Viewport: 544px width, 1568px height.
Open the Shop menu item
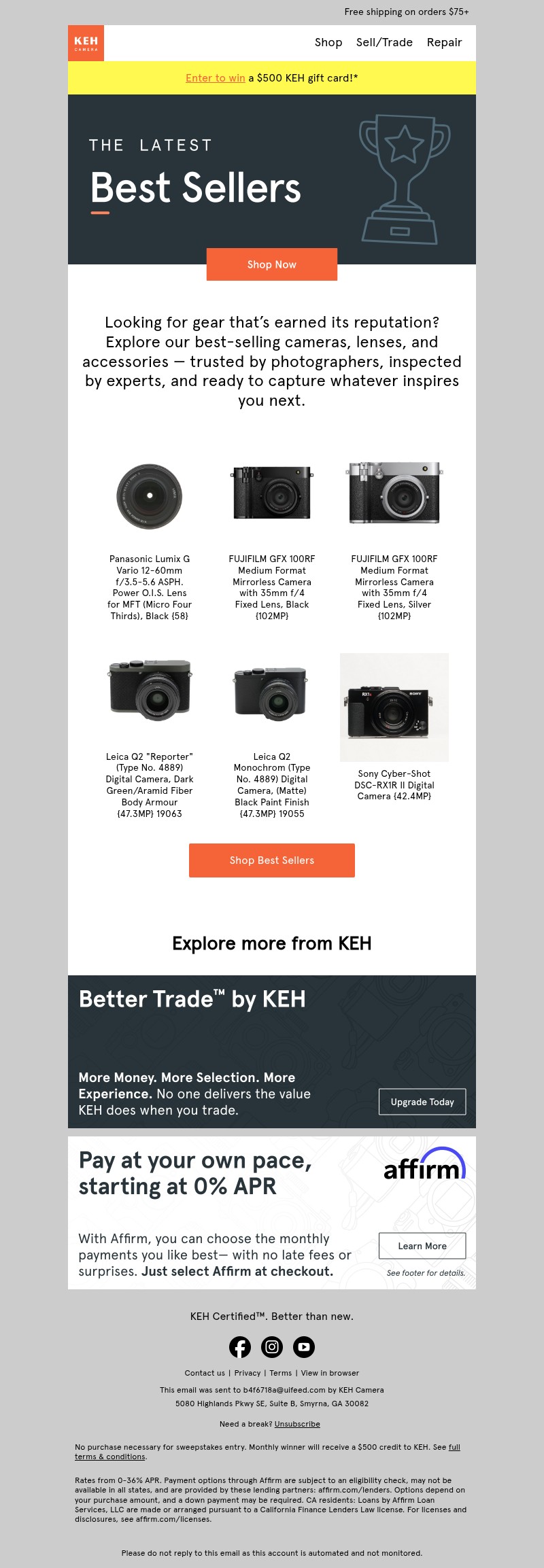[328, 42]
